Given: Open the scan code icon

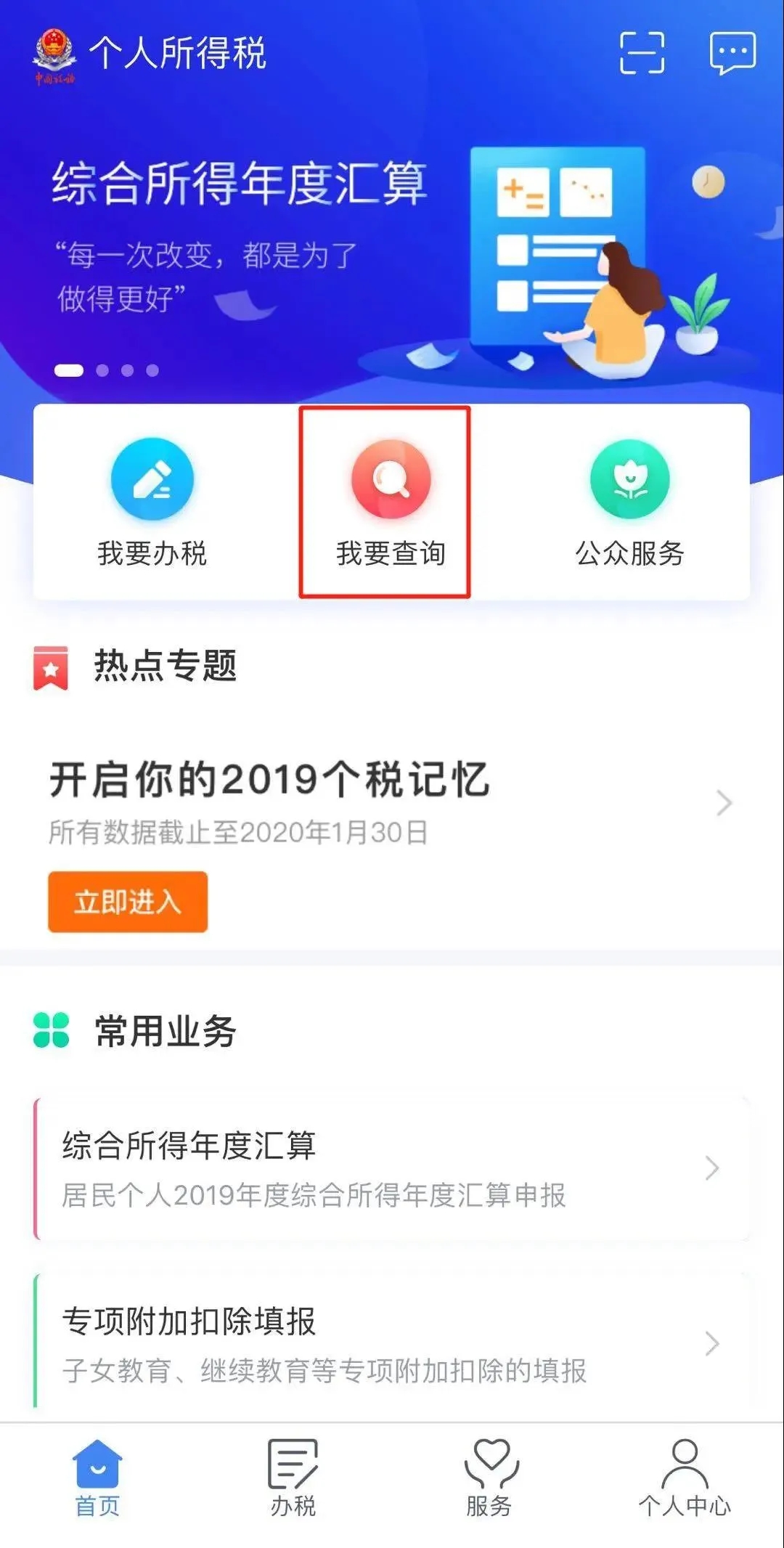Looking at the screenshot, I should [642, 53].
